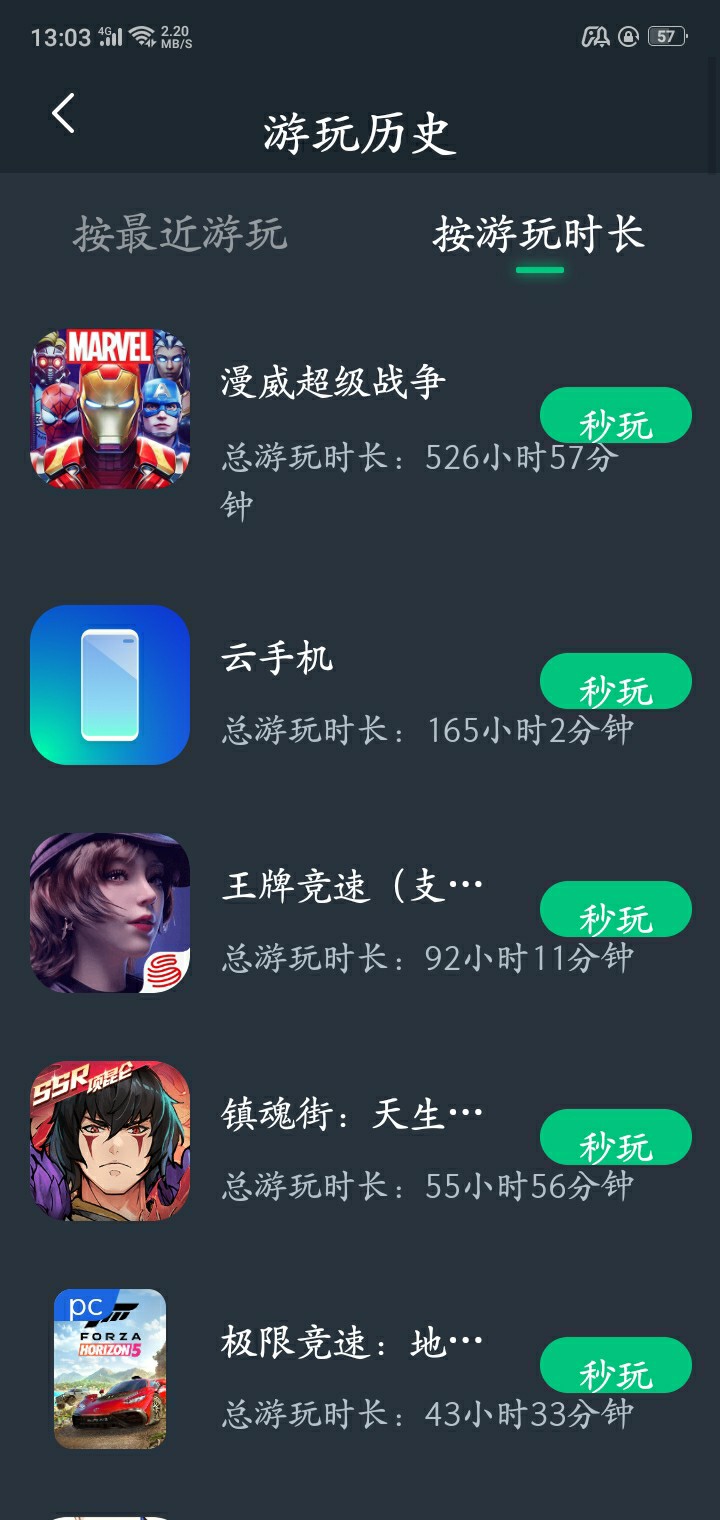The width and height of the screenshot is (720, 1520).
Task: Switch to 按最近游玩 tab
Action: point(180,235)
